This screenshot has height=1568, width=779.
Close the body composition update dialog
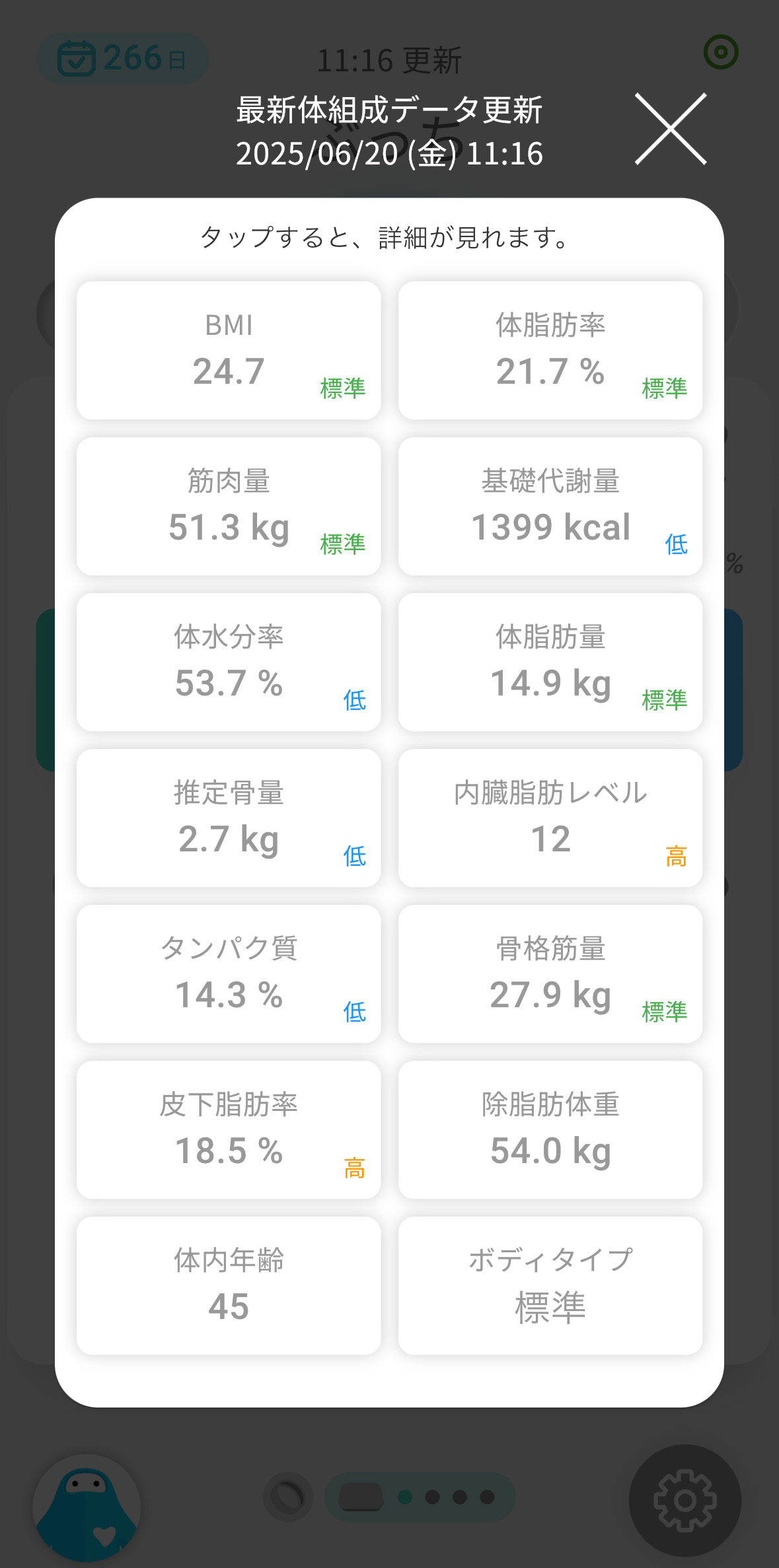point(670,128)
